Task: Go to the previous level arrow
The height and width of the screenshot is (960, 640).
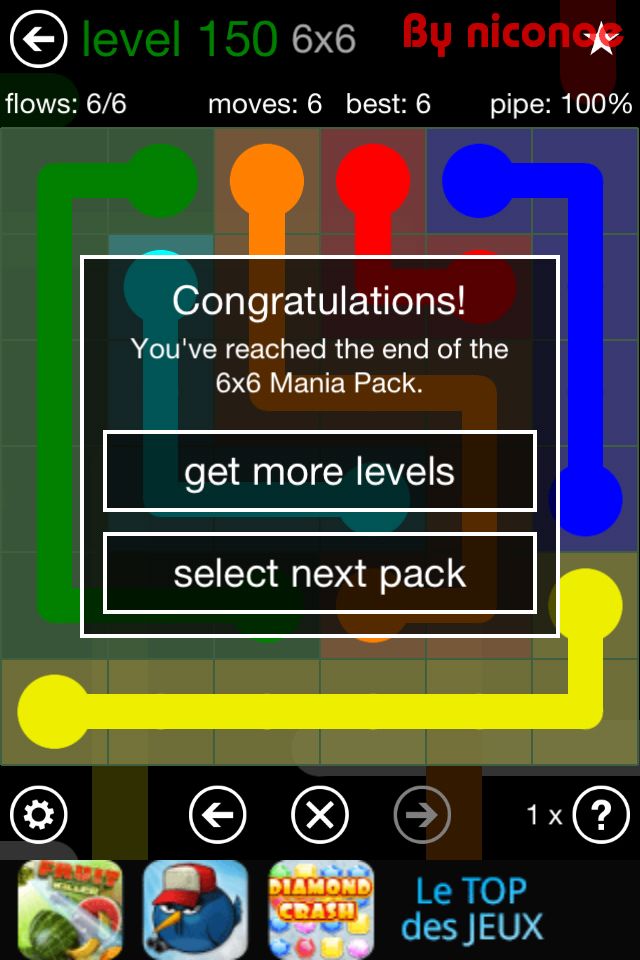Action: [x=217, y=815]
